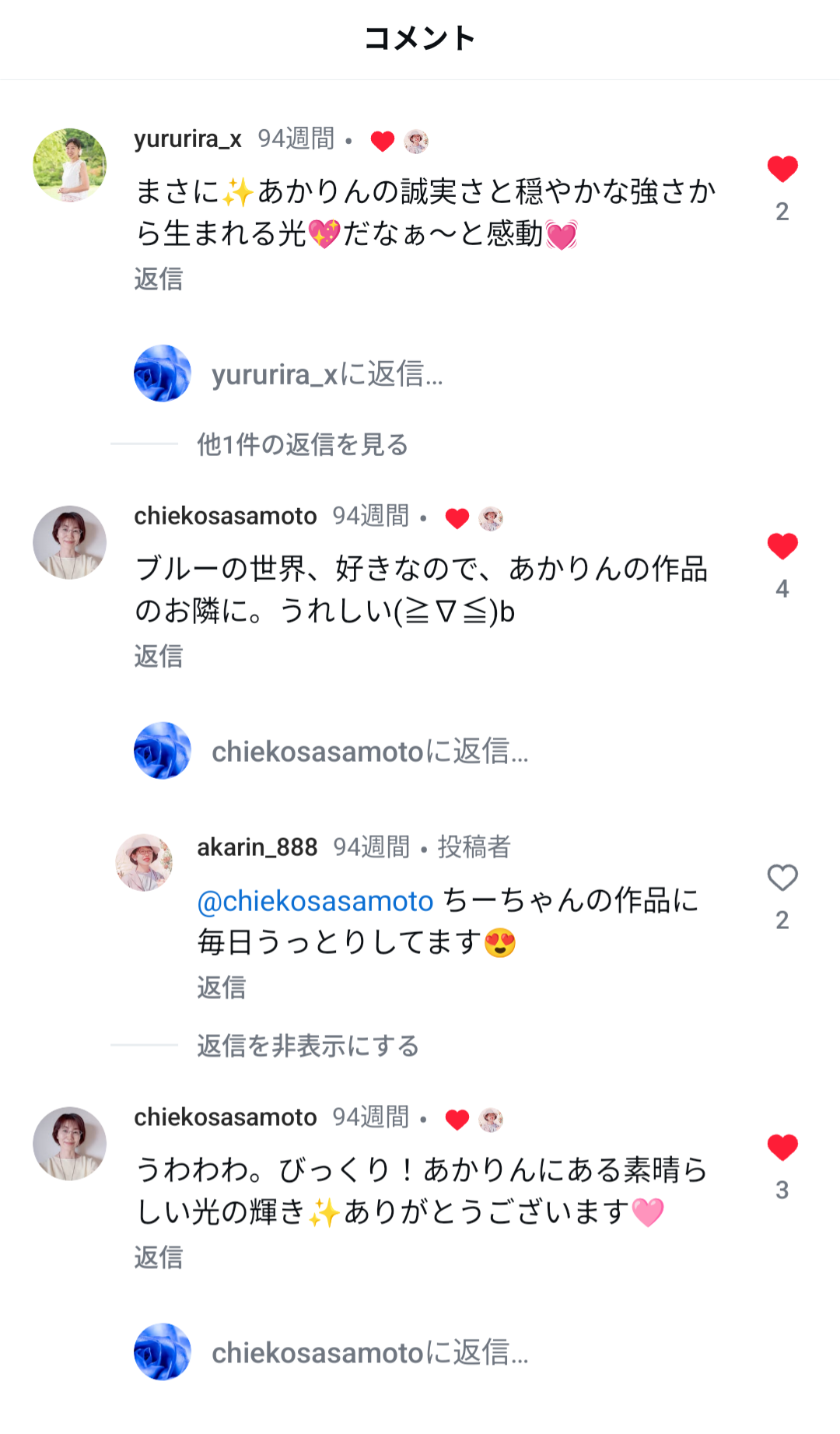Tap 返信 under yururira_x's comment

[158, 279]
